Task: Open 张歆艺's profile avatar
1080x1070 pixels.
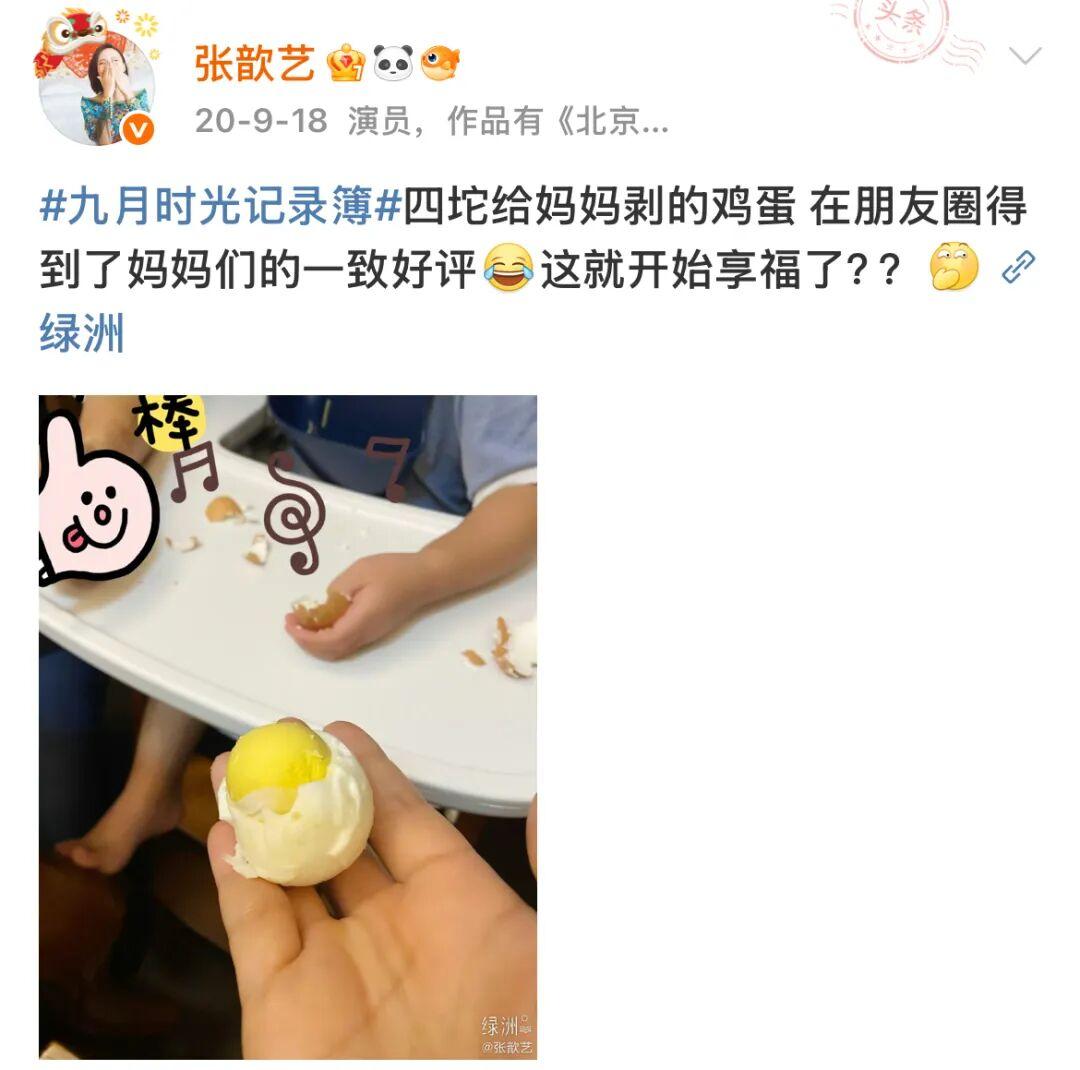Action: pos(96,82)
